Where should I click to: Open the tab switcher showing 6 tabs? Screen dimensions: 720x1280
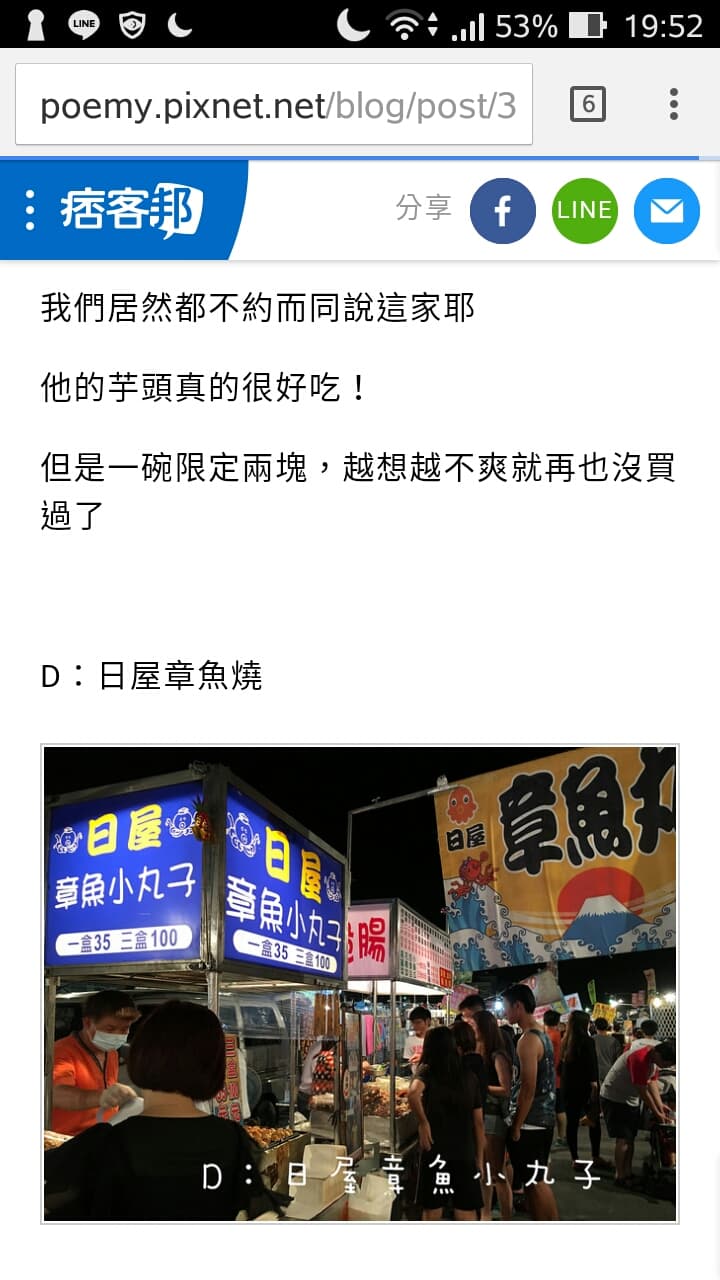(x=588, y=104)
